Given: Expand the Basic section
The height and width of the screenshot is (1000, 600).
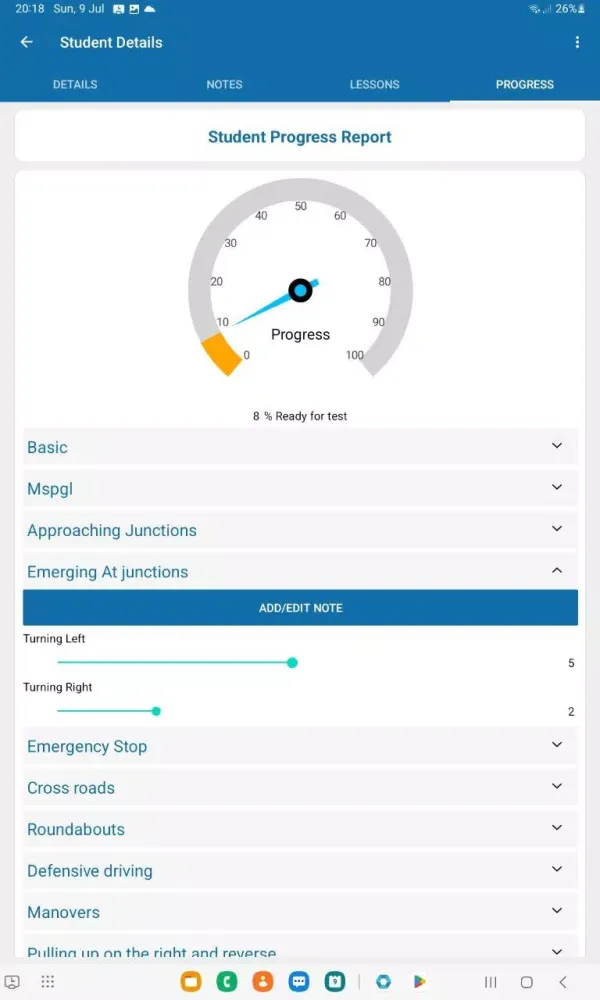Looking at the screenshot, I should [300, 447].
